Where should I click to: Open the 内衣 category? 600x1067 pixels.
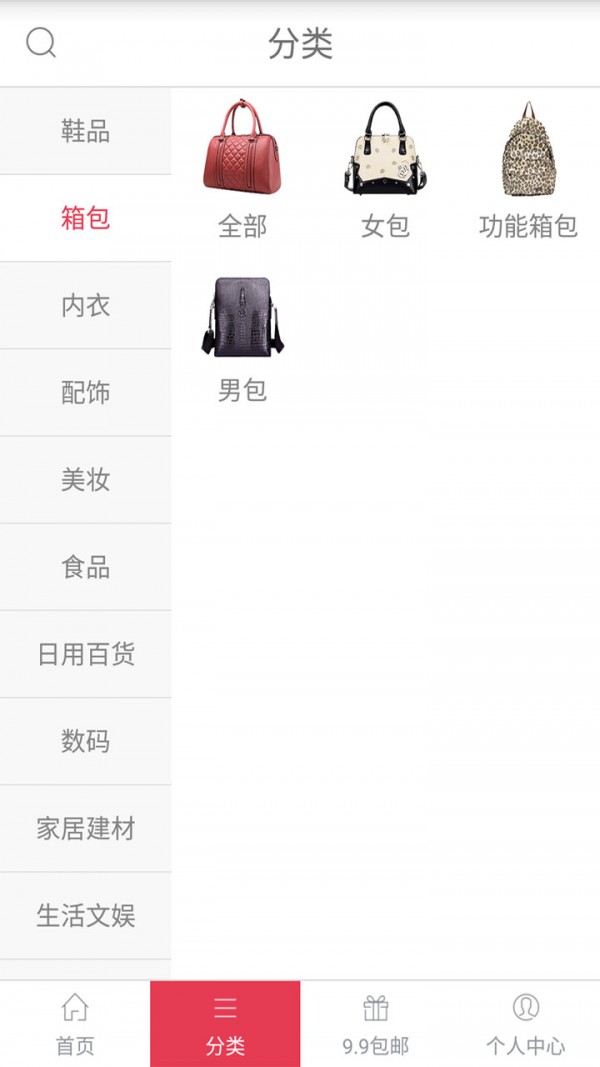pos(85,305)
